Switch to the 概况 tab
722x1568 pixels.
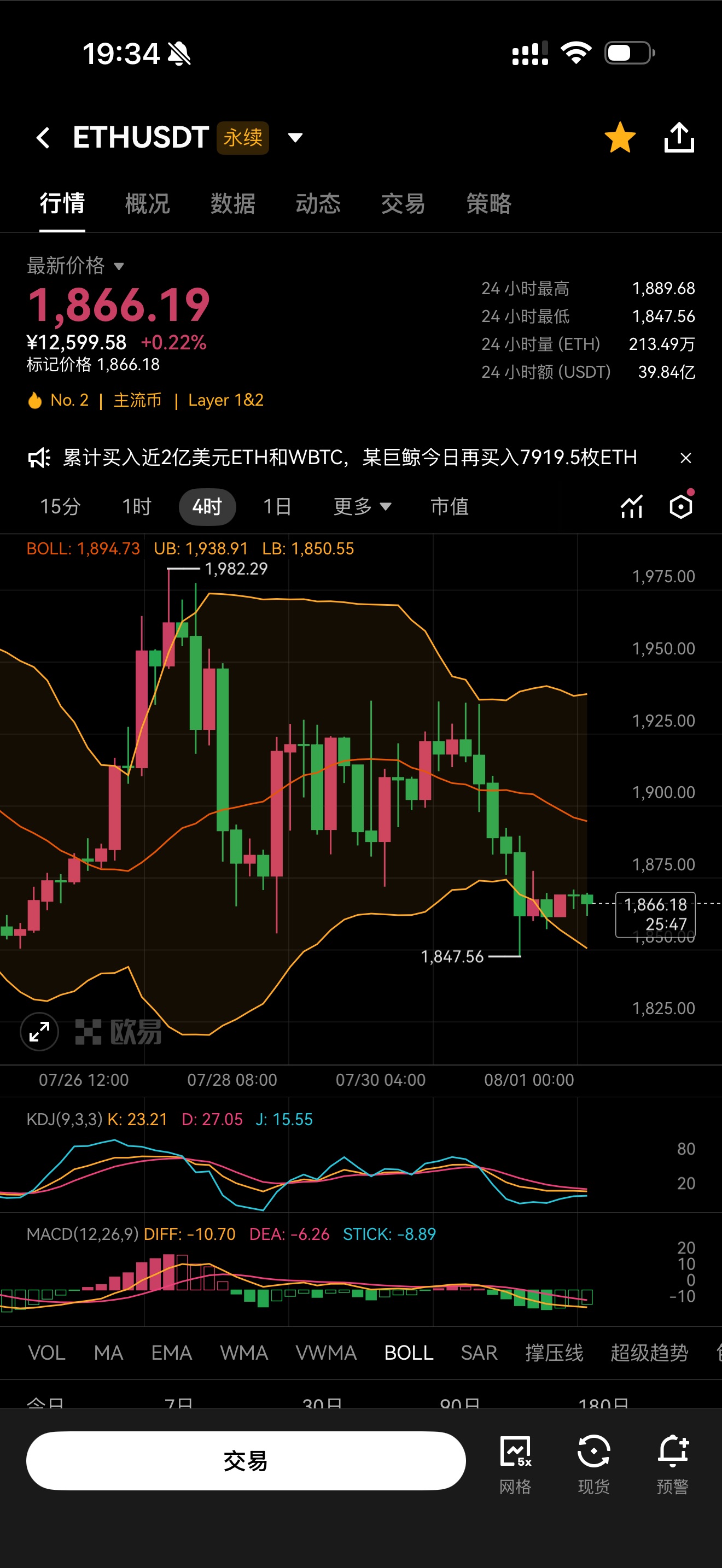[147, 203]
